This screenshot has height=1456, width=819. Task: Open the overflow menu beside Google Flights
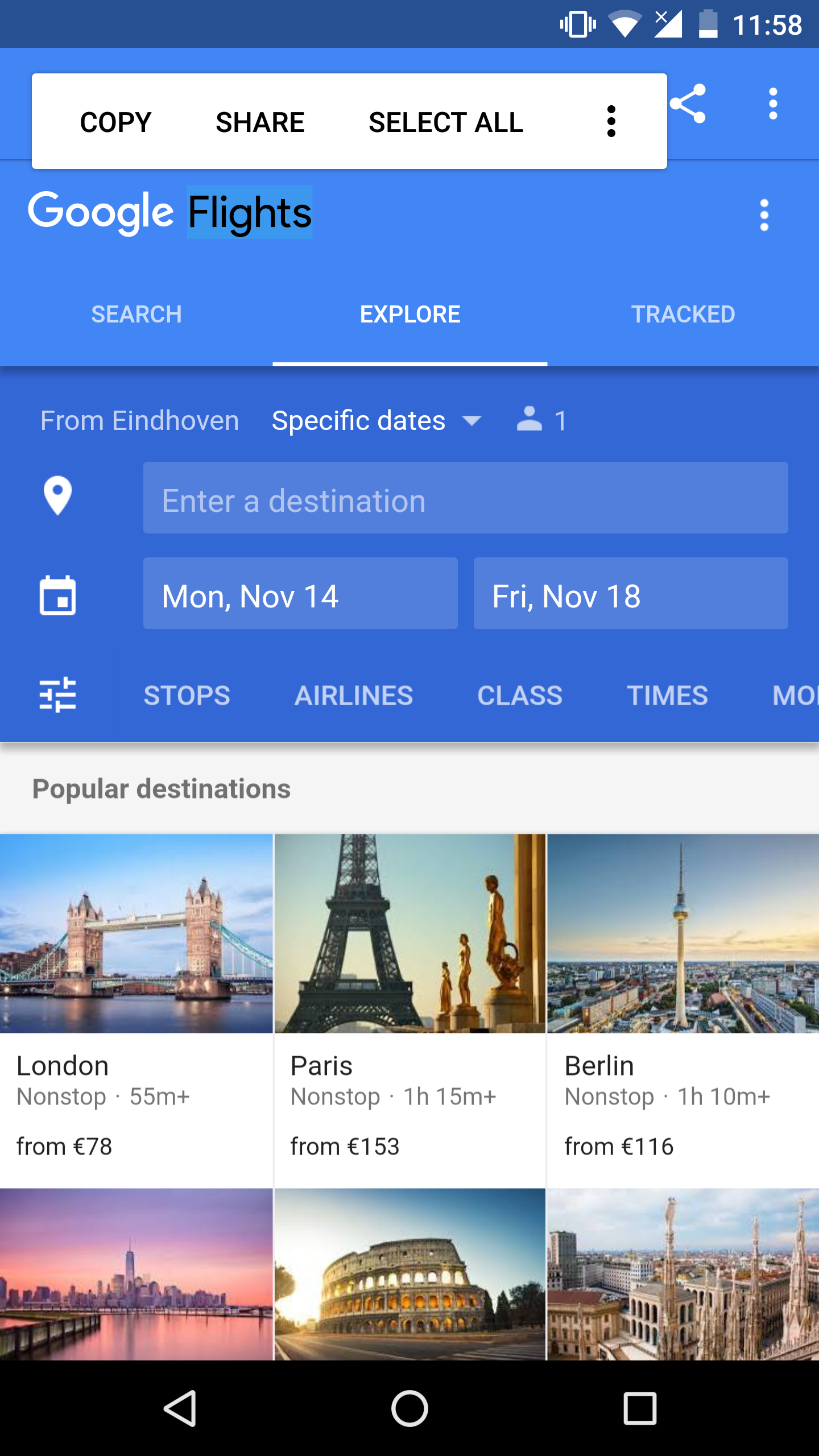pos(764,215)
